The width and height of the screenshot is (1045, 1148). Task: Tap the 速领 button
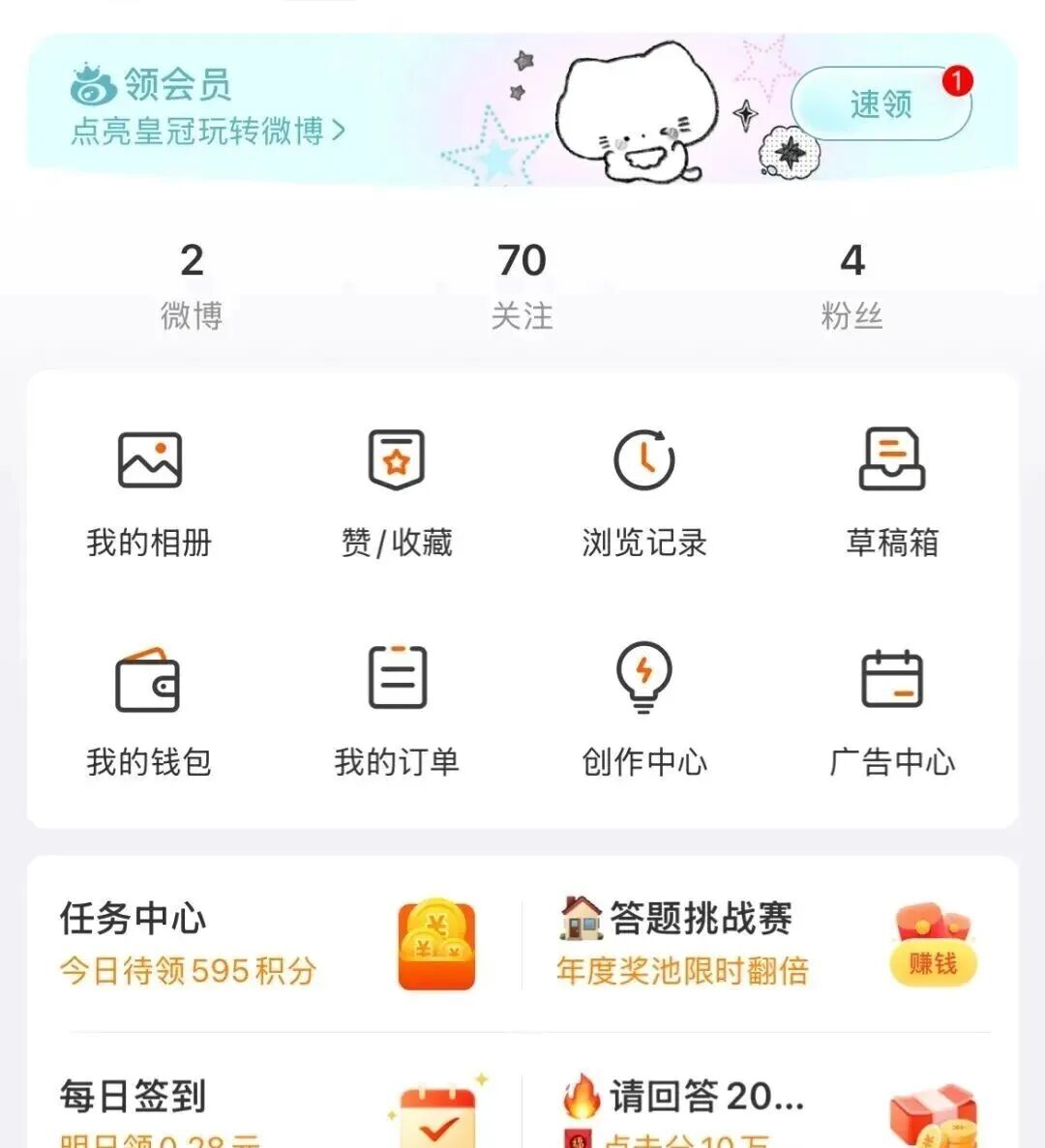point(880,104)
